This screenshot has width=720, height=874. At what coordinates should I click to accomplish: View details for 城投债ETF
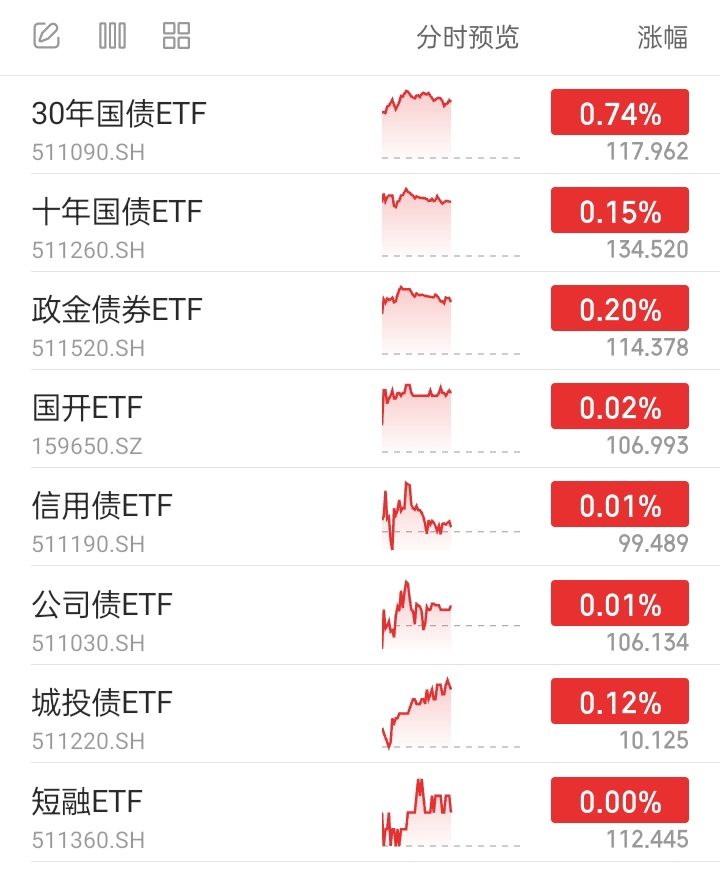coord(102,702)
